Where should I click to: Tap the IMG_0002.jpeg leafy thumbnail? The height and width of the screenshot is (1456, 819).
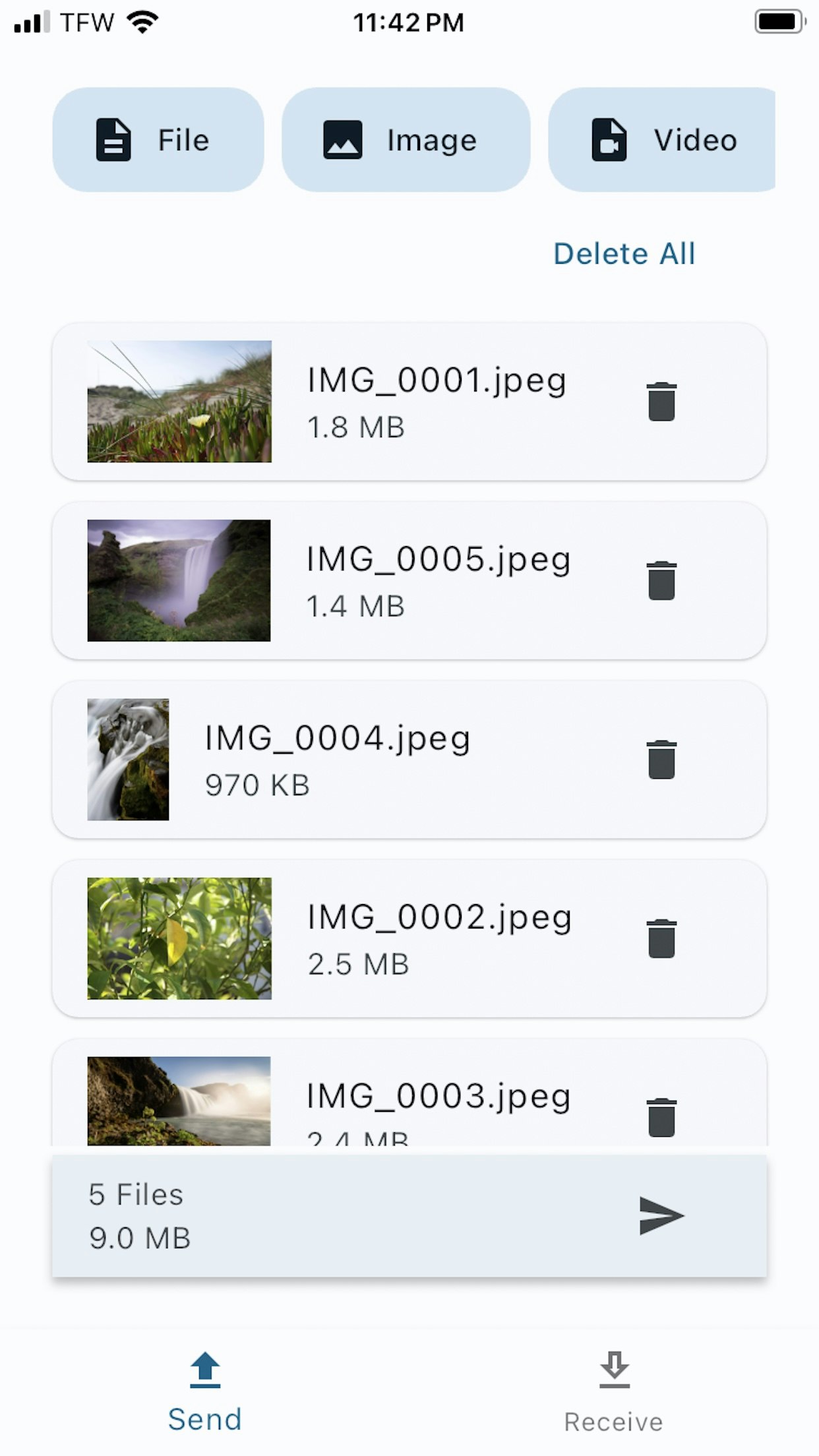[x=179, y=939]
